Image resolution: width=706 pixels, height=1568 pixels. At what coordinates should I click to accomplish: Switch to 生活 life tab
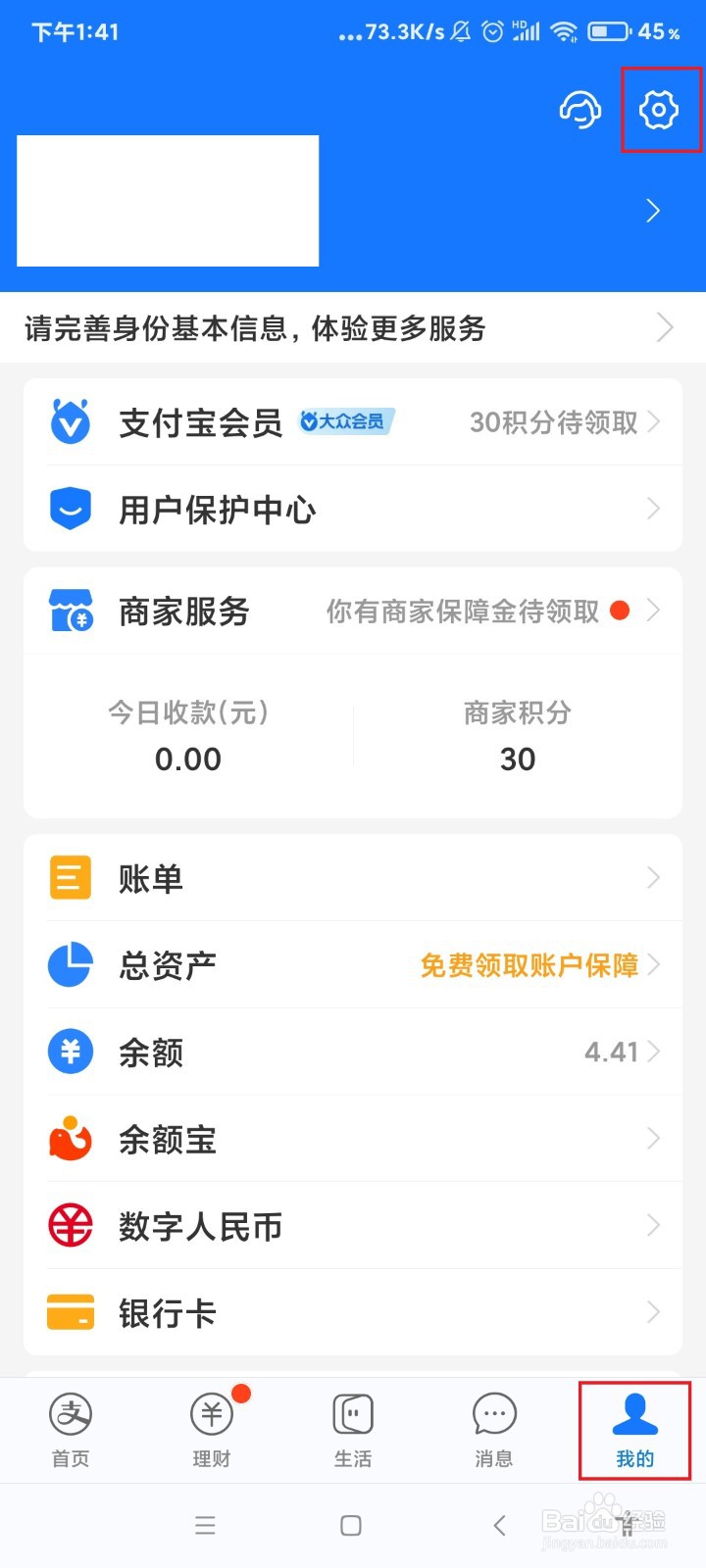tap(353, 1429)
